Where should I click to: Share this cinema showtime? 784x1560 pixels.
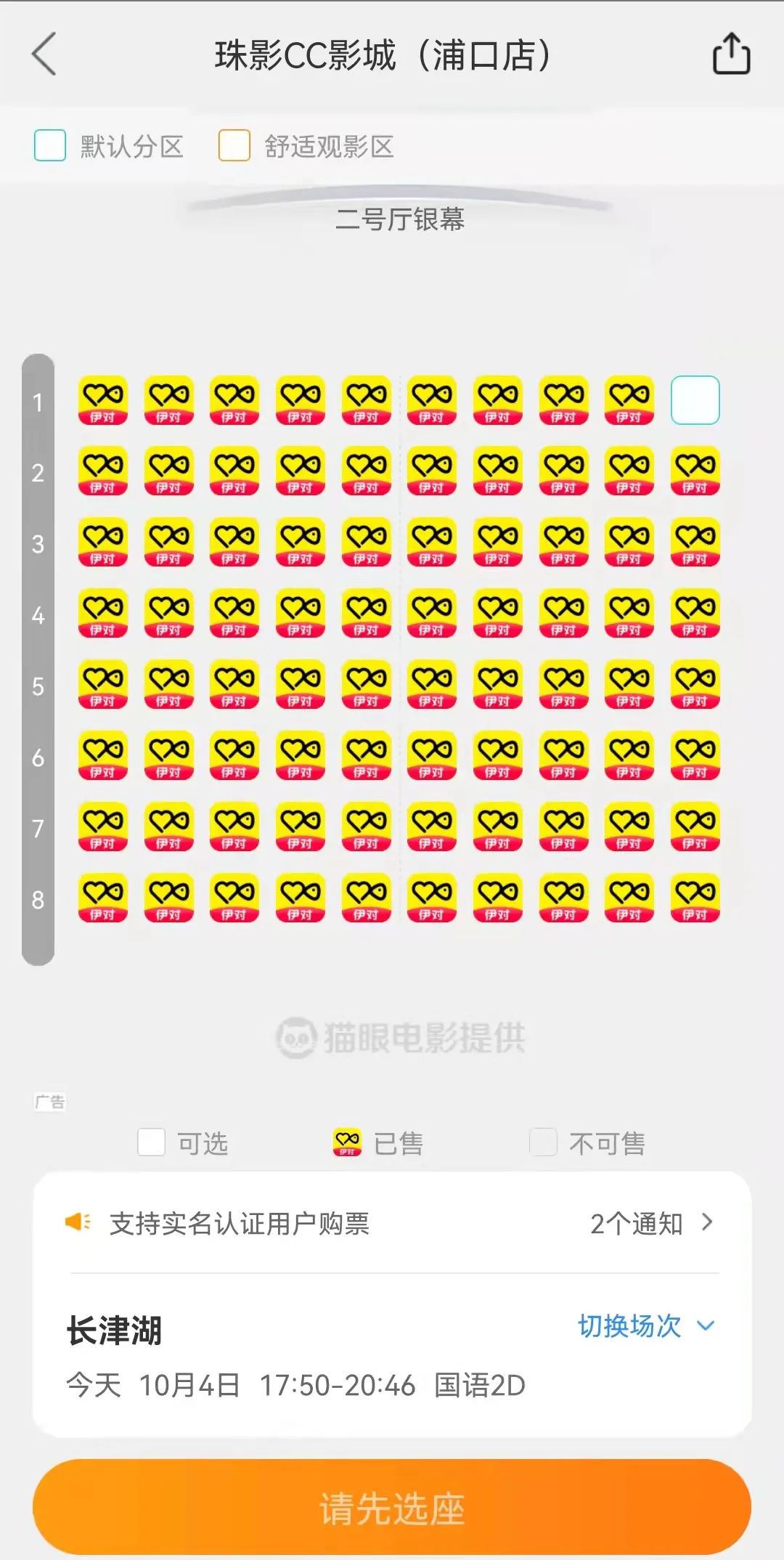pyautogui.click(x=731, y=54)
